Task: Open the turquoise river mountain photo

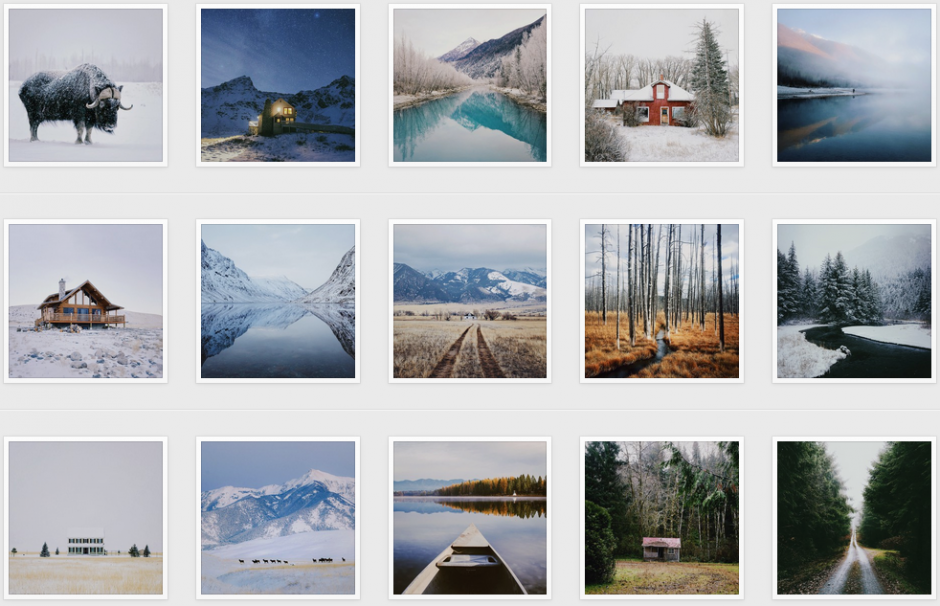Action: tap(470, 85)
